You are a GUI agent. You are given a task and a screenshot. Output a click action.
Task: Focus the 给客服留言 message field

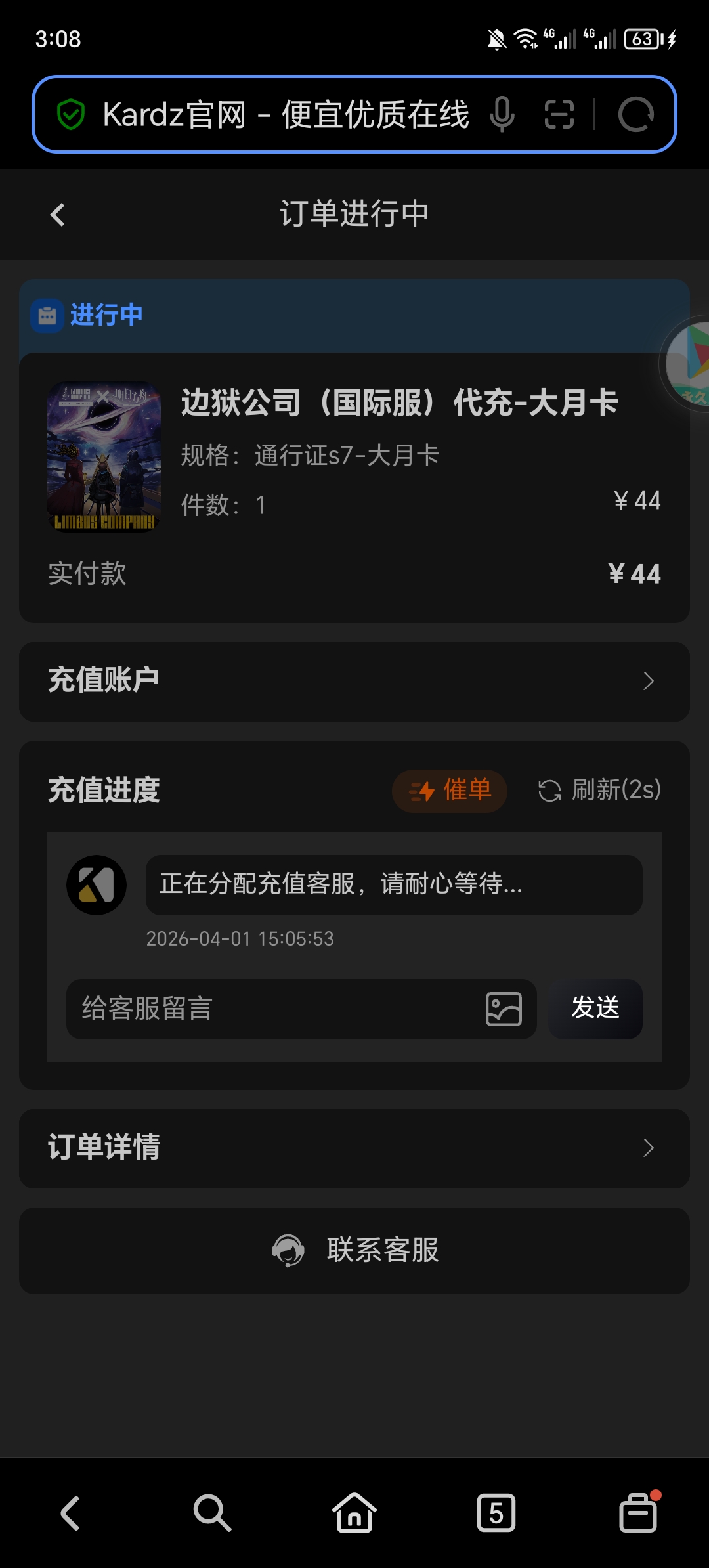pos(276,1009)
